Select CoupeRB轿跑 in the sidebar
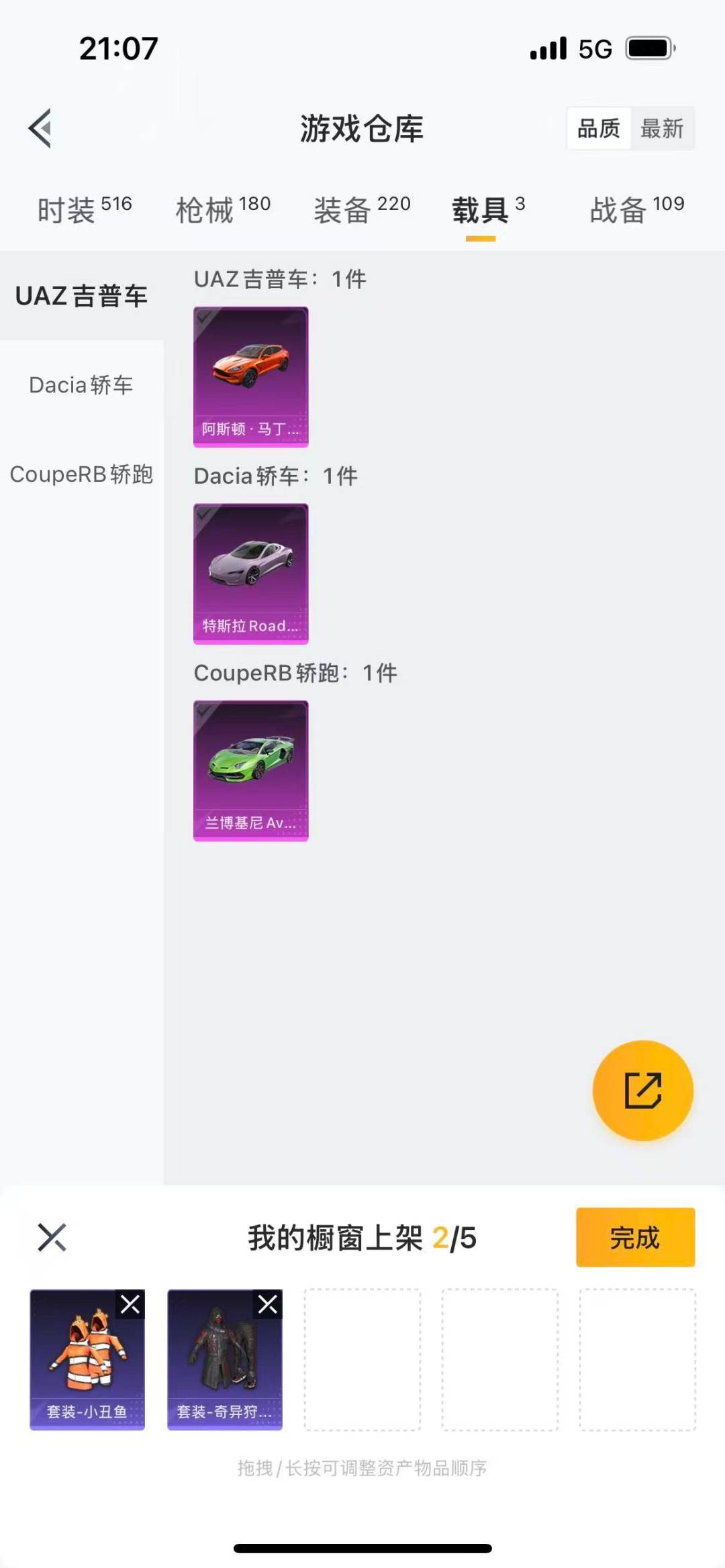 [x=81, y=474]
